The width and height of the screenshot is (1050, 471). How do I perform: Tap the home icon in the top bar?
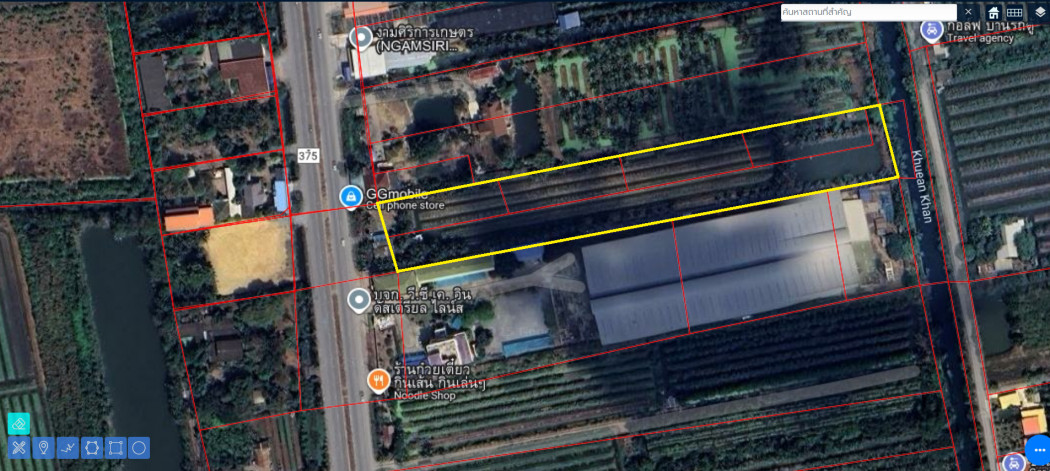[994, 12]
